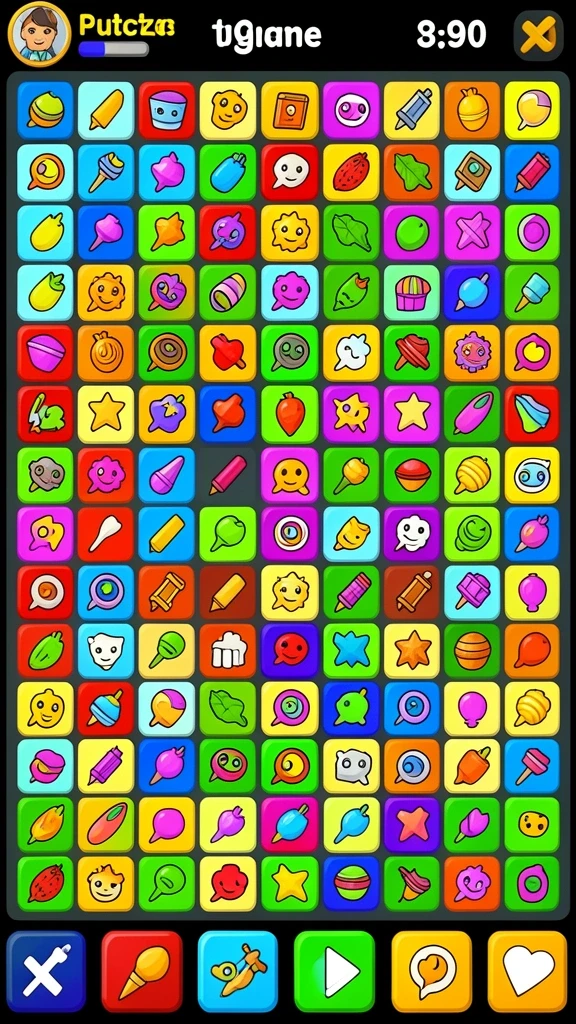Pick the green bunny on red tile
576x1024 pixels.
[45, 414]
